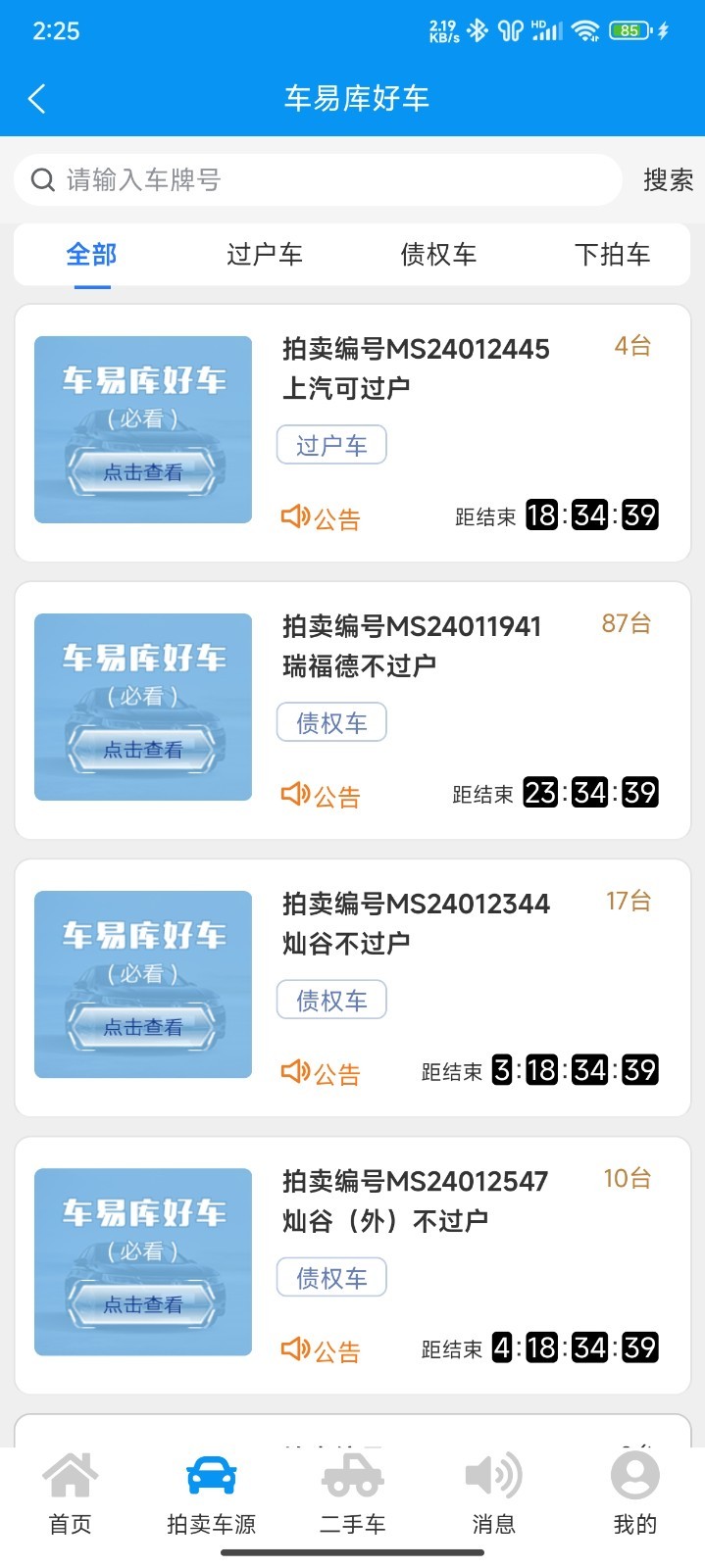Go back using the top-left arrow
Viewport: 705px width, 1568px height.
click(x=37, y=98)
